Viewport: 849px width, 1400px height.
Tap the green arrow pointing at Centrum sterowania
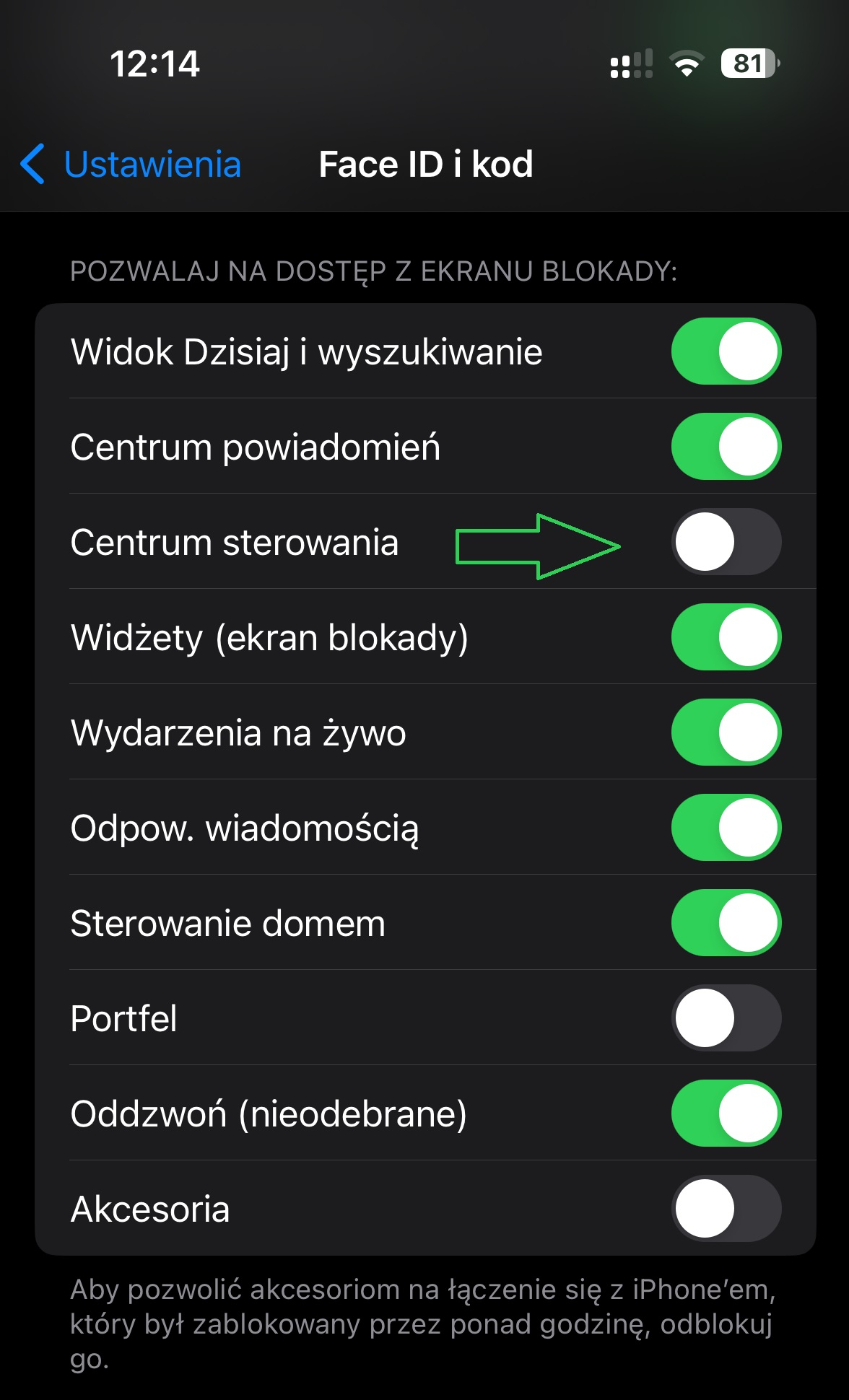click(x=538, y=545)
